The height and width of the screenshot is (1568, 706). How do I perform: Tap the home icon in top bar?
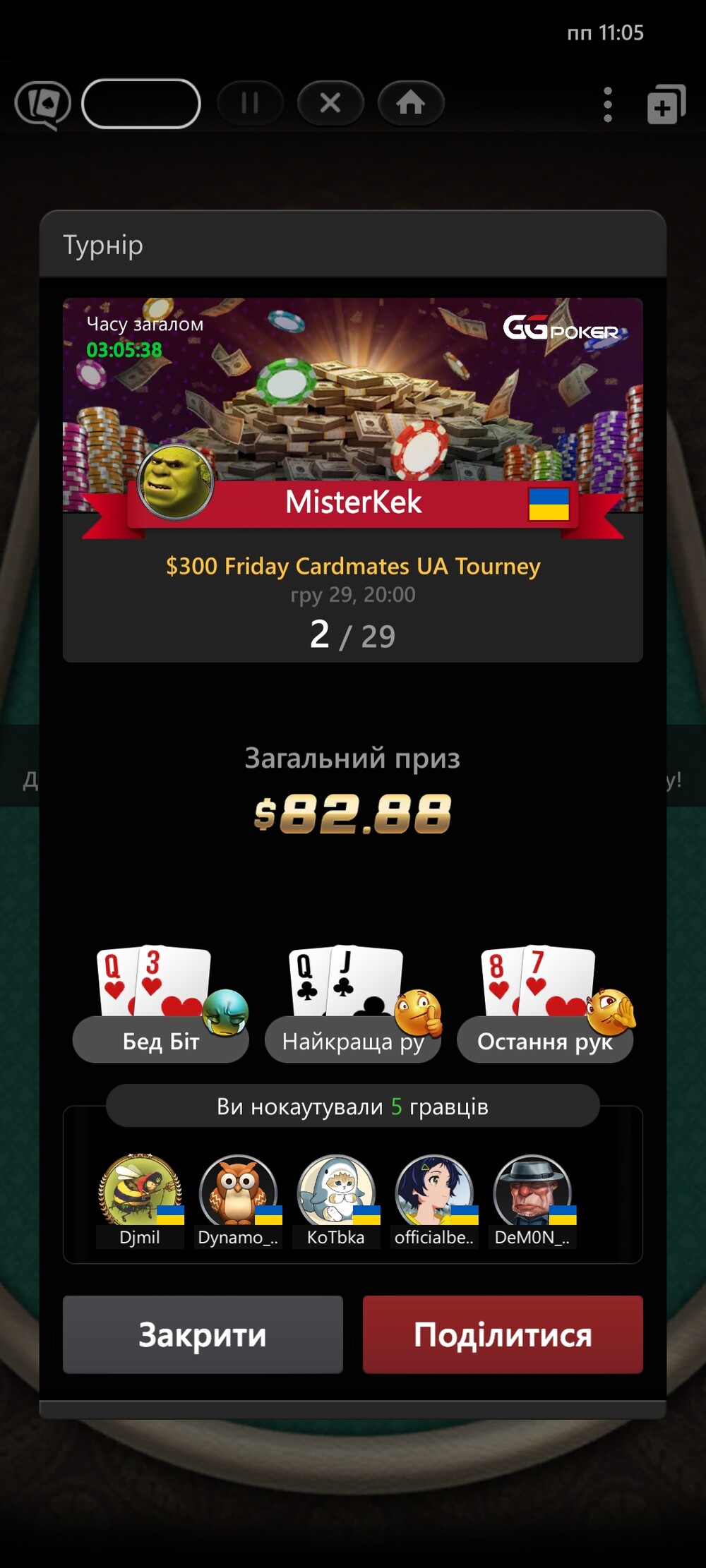pos(411,103)
